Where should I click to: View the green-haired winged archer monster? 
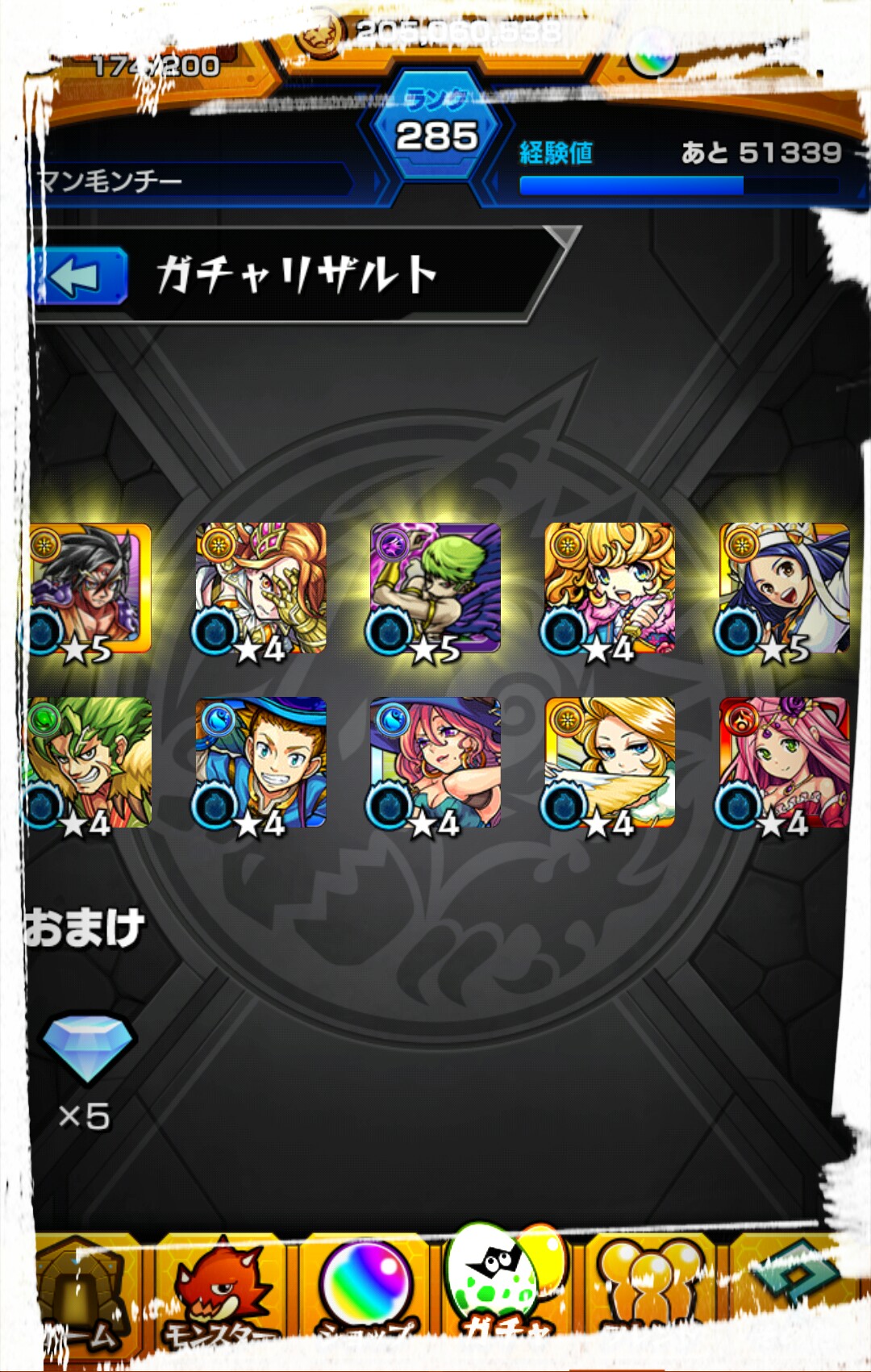435,589
